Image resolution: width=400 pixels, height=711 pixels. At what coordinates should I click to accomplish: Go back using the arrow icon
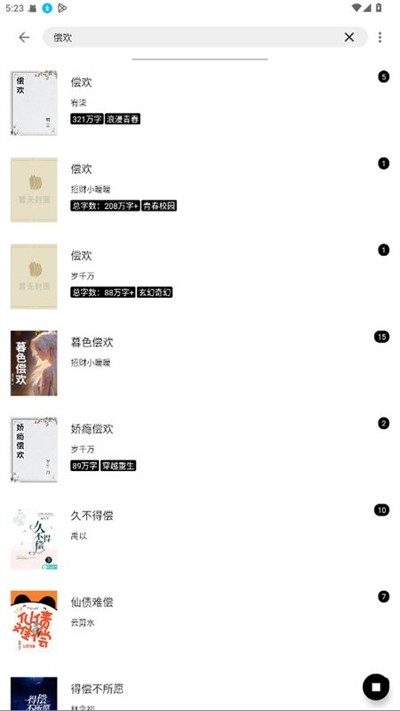point(24,38)
